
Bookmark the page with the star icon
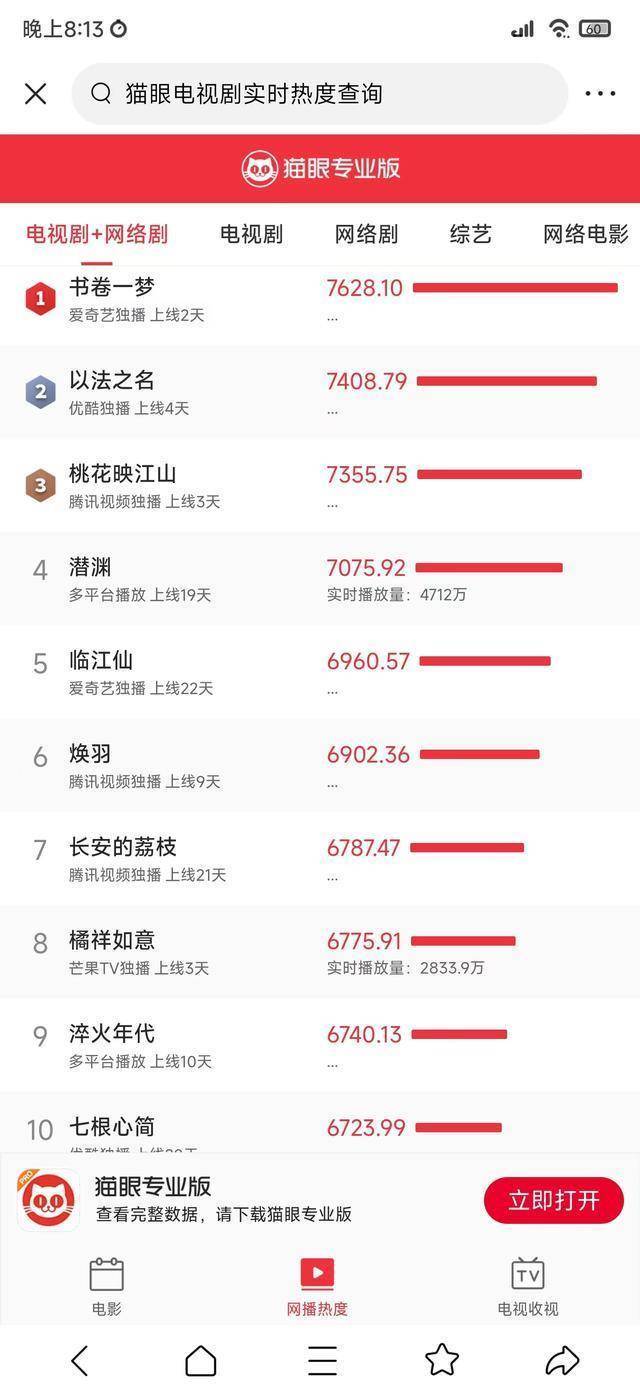441,1360
